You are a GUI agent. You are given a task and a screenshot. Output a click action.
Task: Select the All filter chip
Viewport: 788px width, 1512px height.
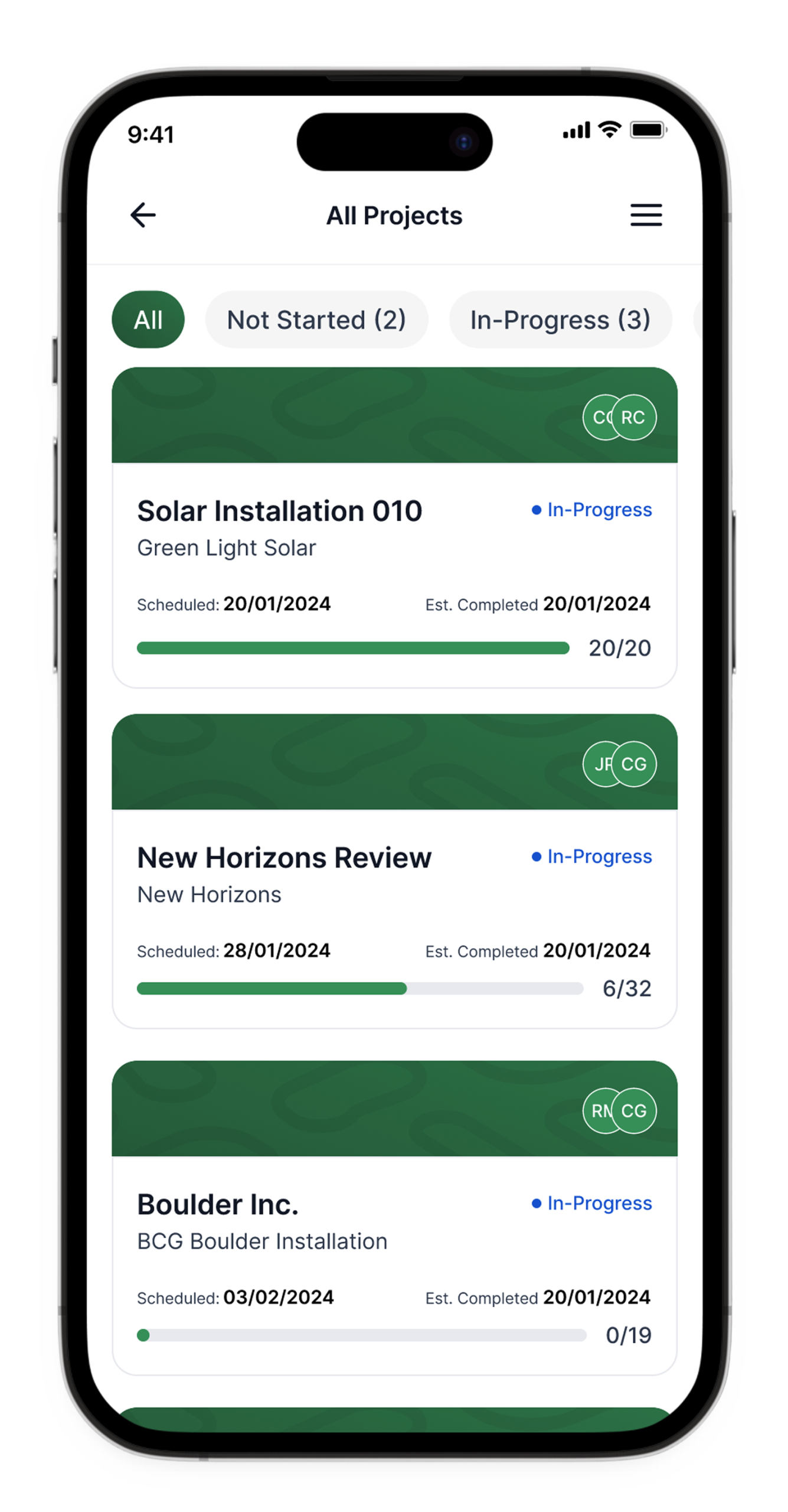(148, 320)
